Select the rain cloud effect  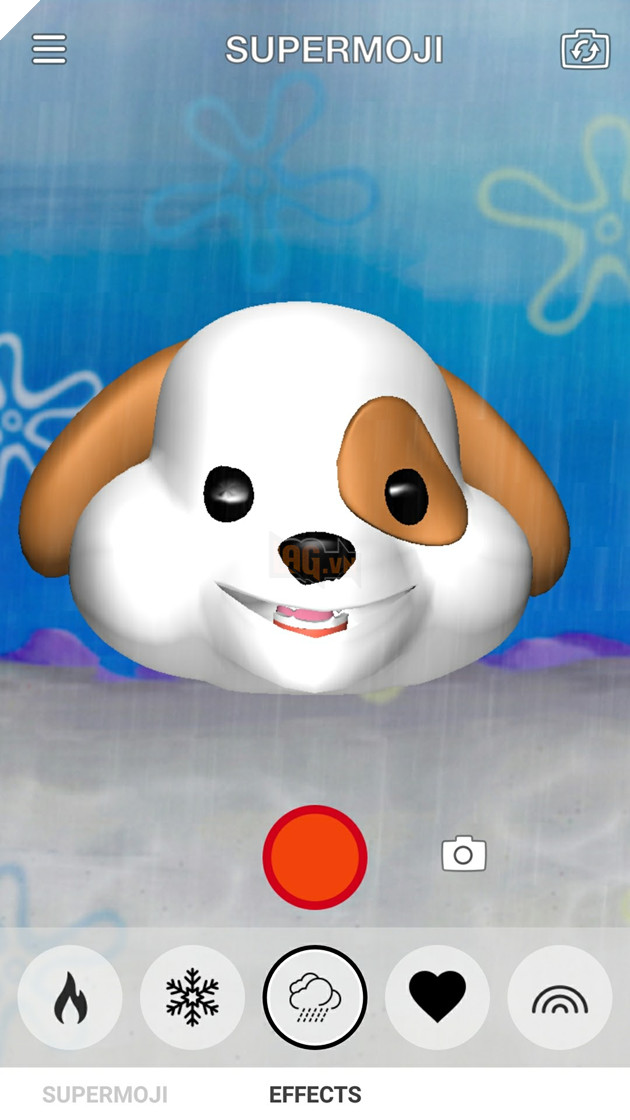315,997
